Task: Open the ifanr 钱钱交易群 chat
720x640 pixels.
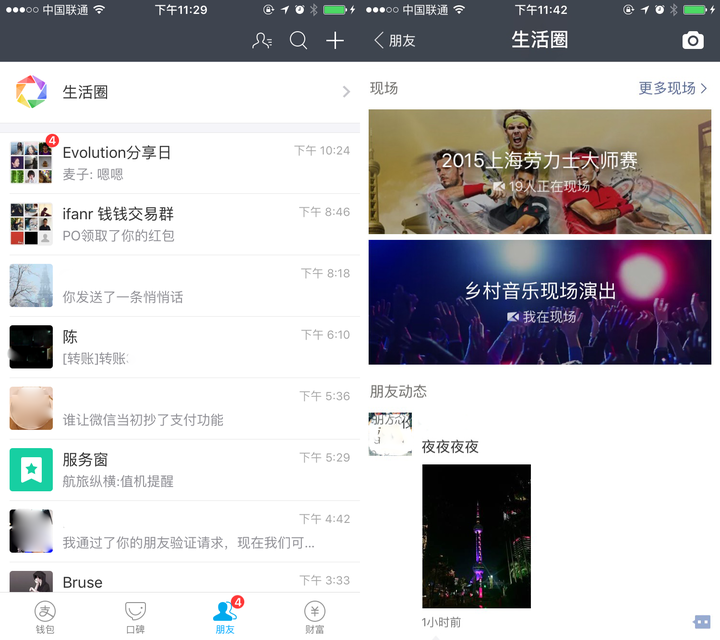Action: tap(180, 224)
